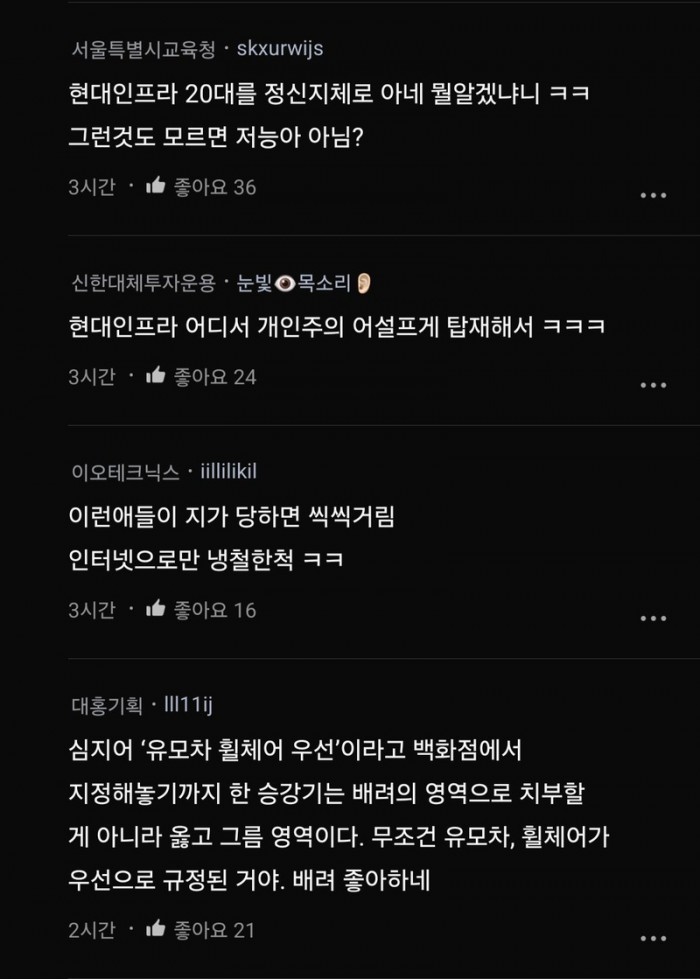Like the comment by lll11ij
Viewport: 700px width, 979px height.
[156, 929]
